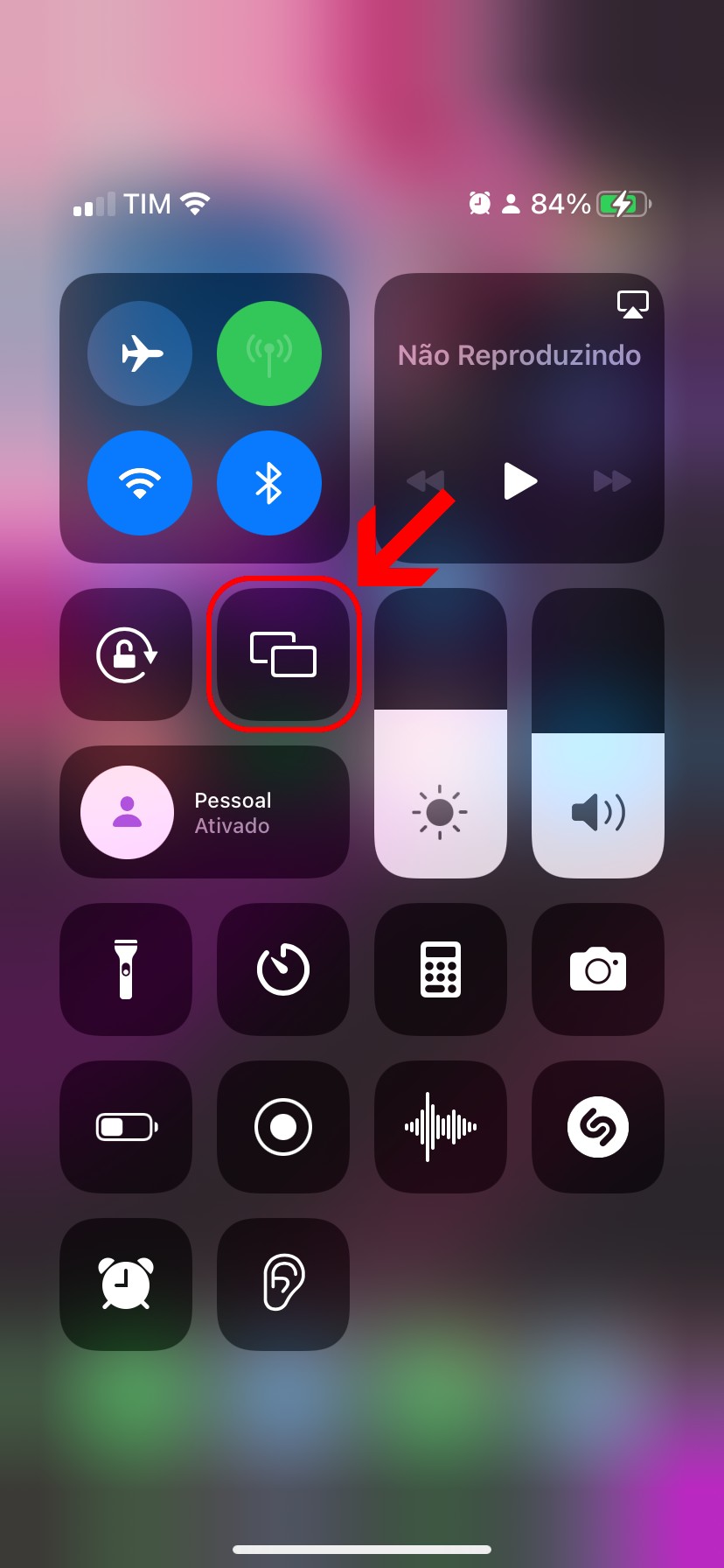This screenshot has height=1568, width=724.
Task: Skip to the previous track
Action: 426,481
